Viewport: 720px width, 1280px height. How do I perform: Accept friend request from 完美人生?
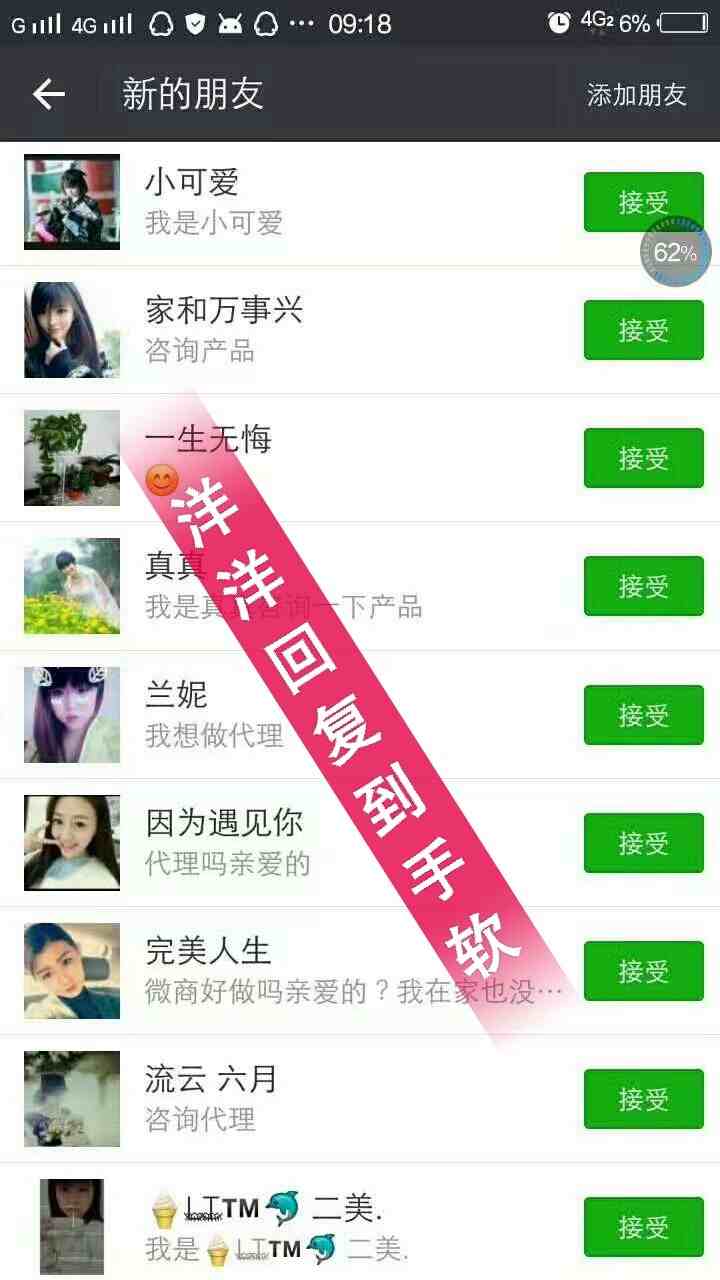643,970
